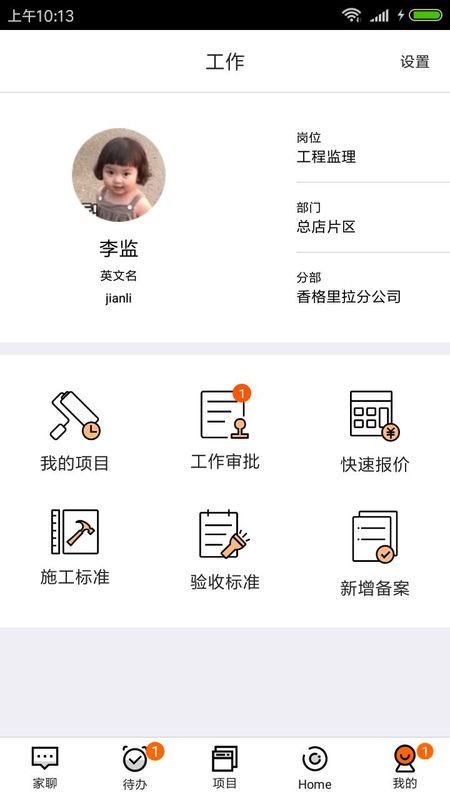This screenshot has height=800, width=450.
Task: Switch to the 家聊 tab
Action: coord(45,767)
